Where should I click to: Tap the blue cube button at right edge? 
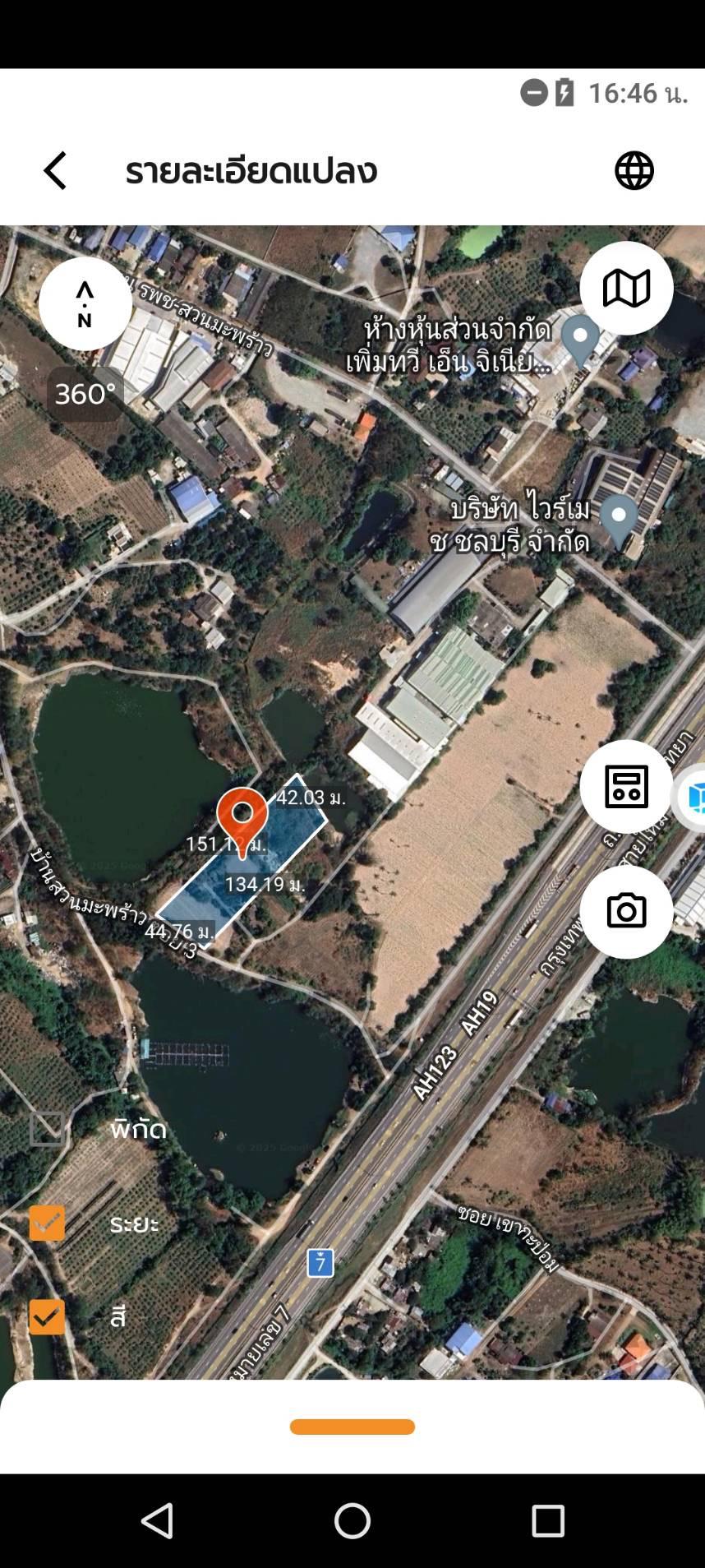(693, 797)
